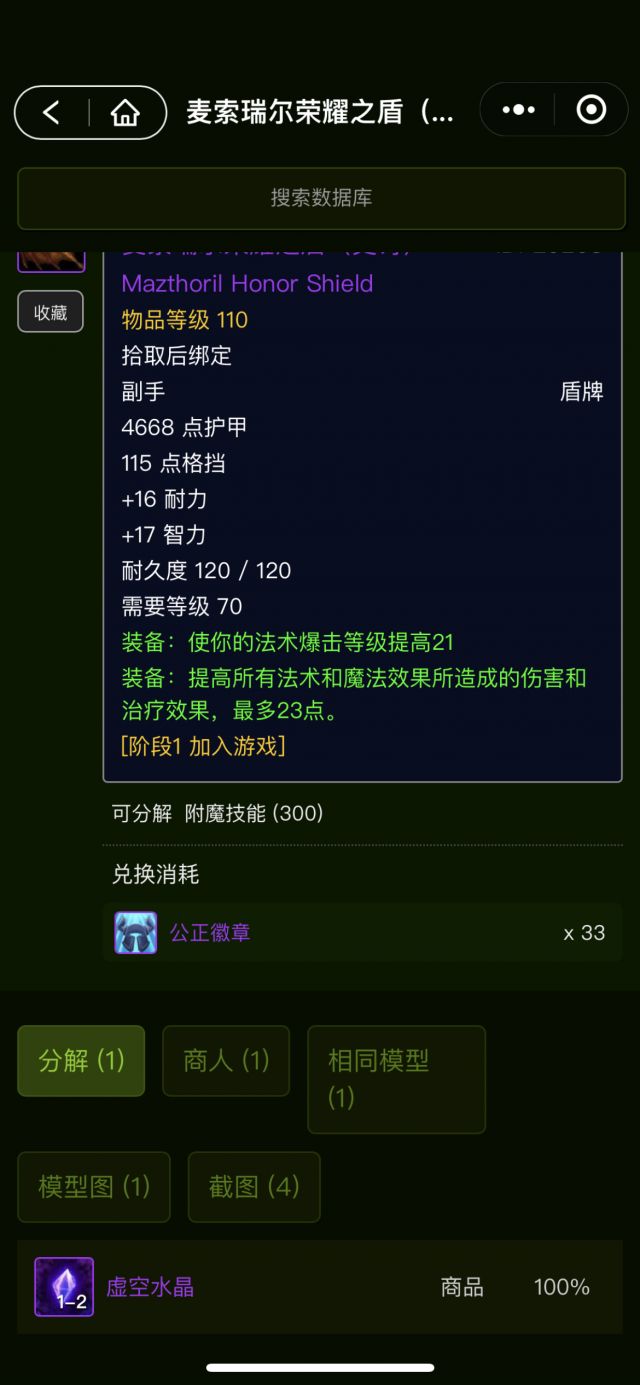Return to the mini program home

tap(125, 112)
